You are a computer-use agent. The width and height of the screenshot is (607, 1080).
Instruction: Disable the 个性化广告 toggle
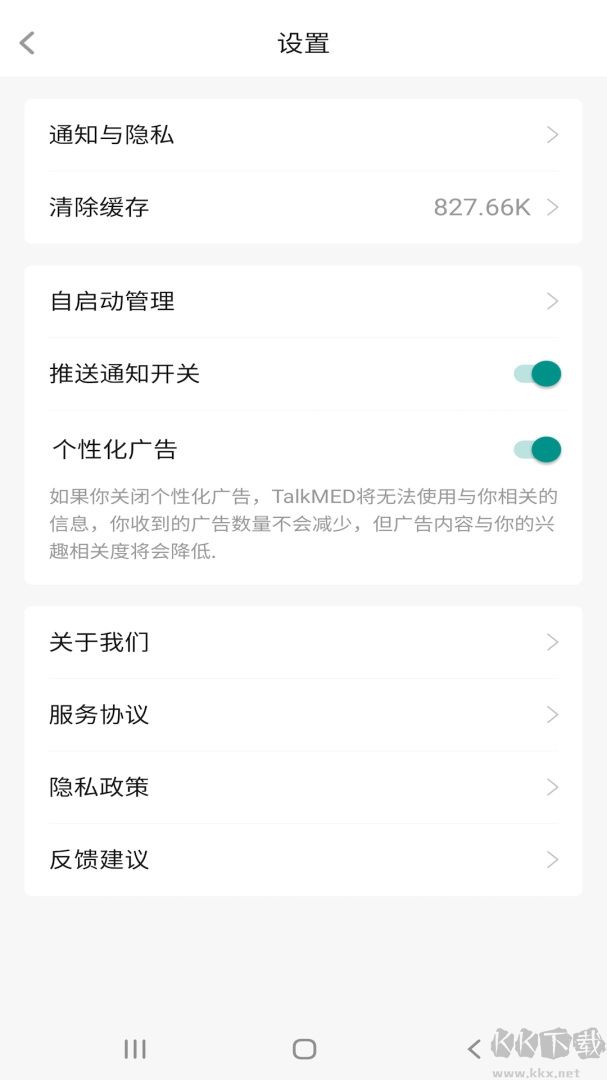tap(538, 450)
